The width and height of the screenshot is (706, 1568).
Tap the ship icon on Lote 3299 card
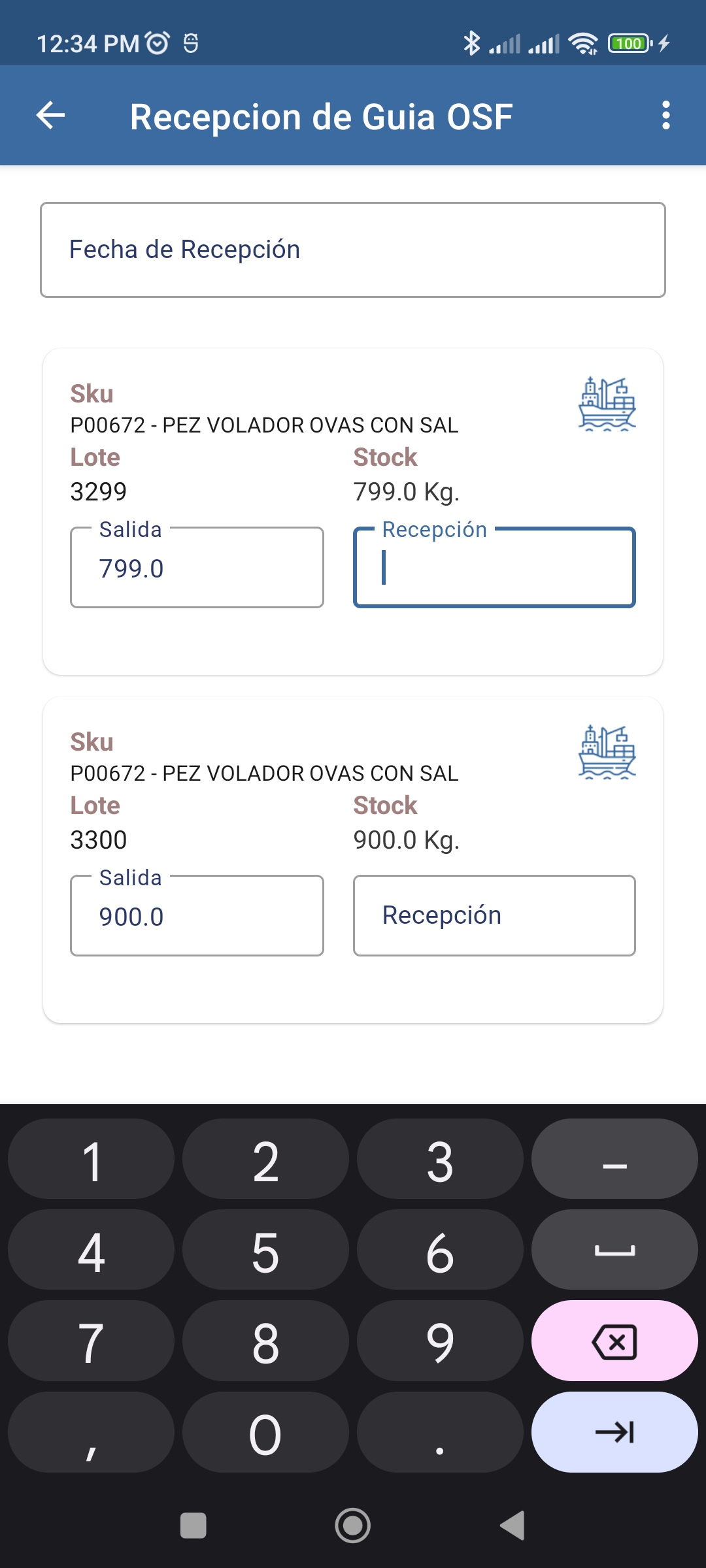(607, 404)
